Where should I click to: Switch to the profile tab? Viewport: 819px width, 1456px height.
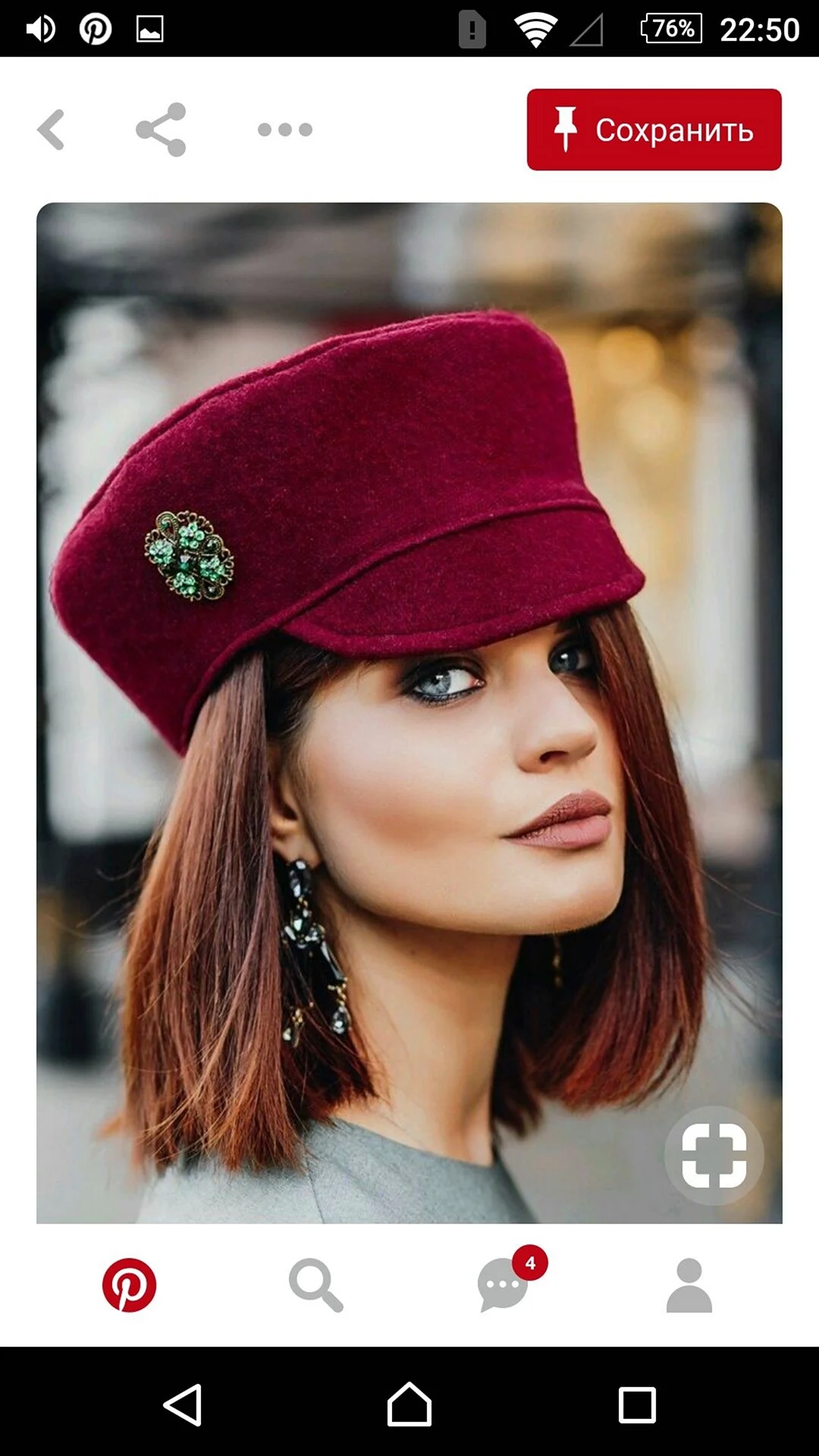tap(689, 1285)
